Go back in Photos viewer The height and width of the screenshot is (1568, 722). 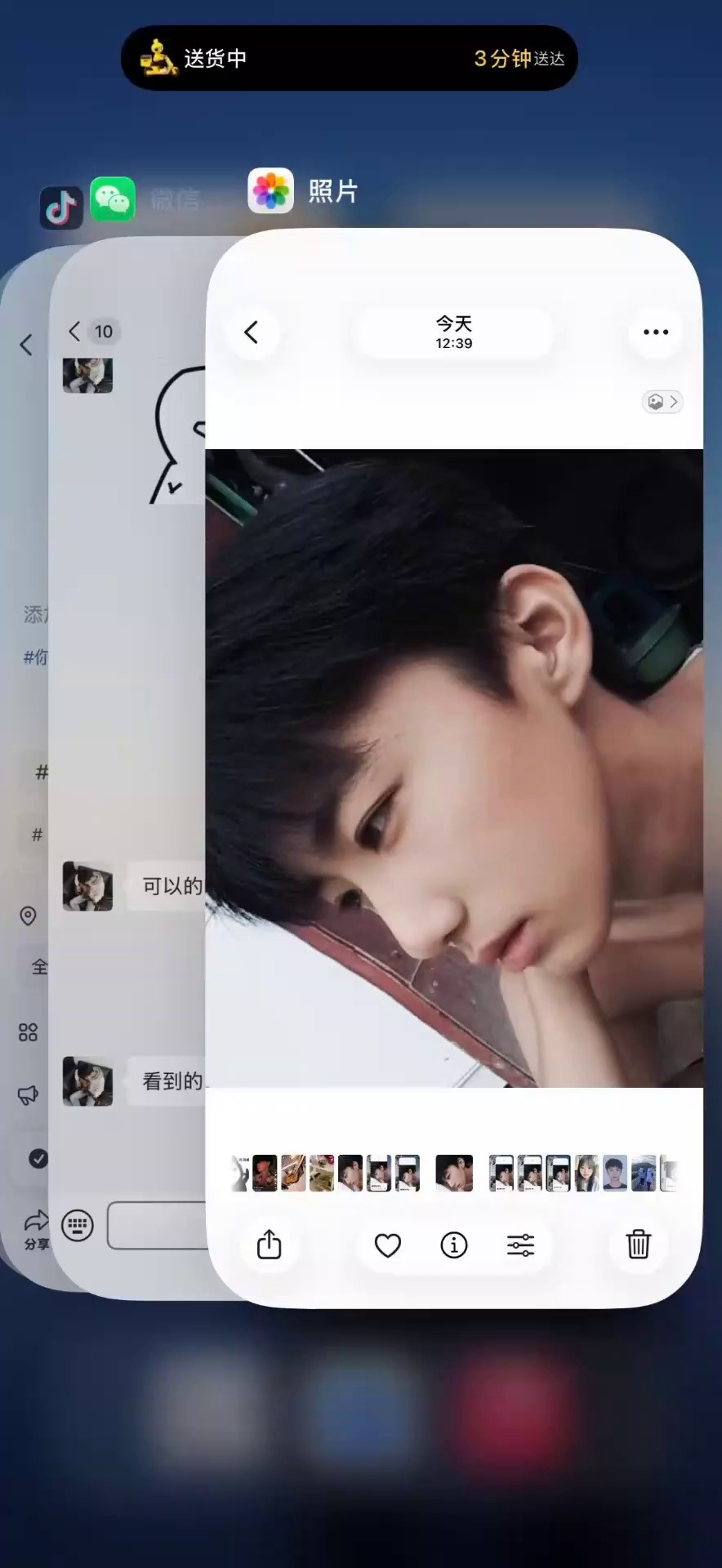[x=252, y=332]
